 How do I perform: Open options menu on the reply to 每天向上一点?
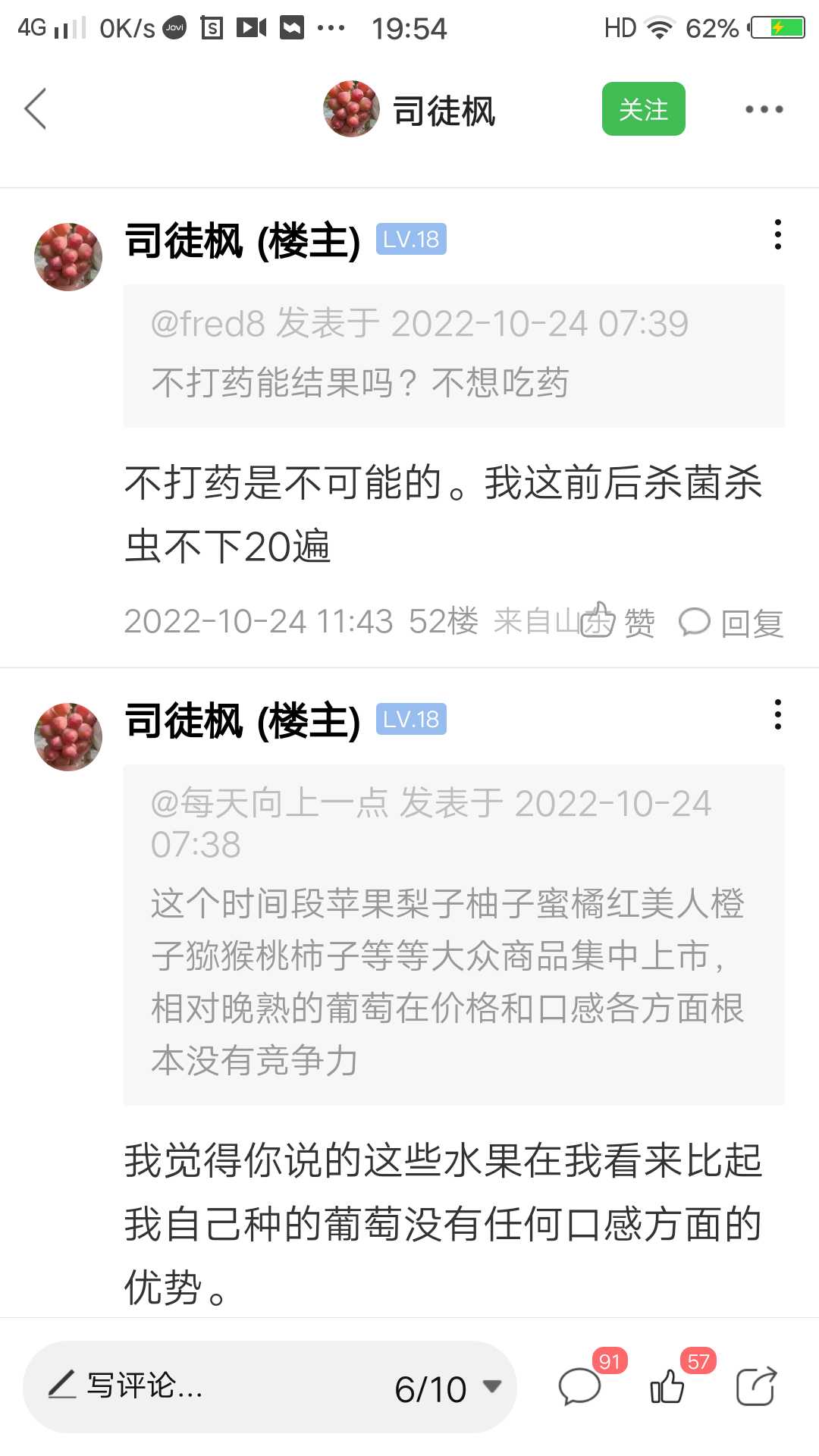[777, 715]
